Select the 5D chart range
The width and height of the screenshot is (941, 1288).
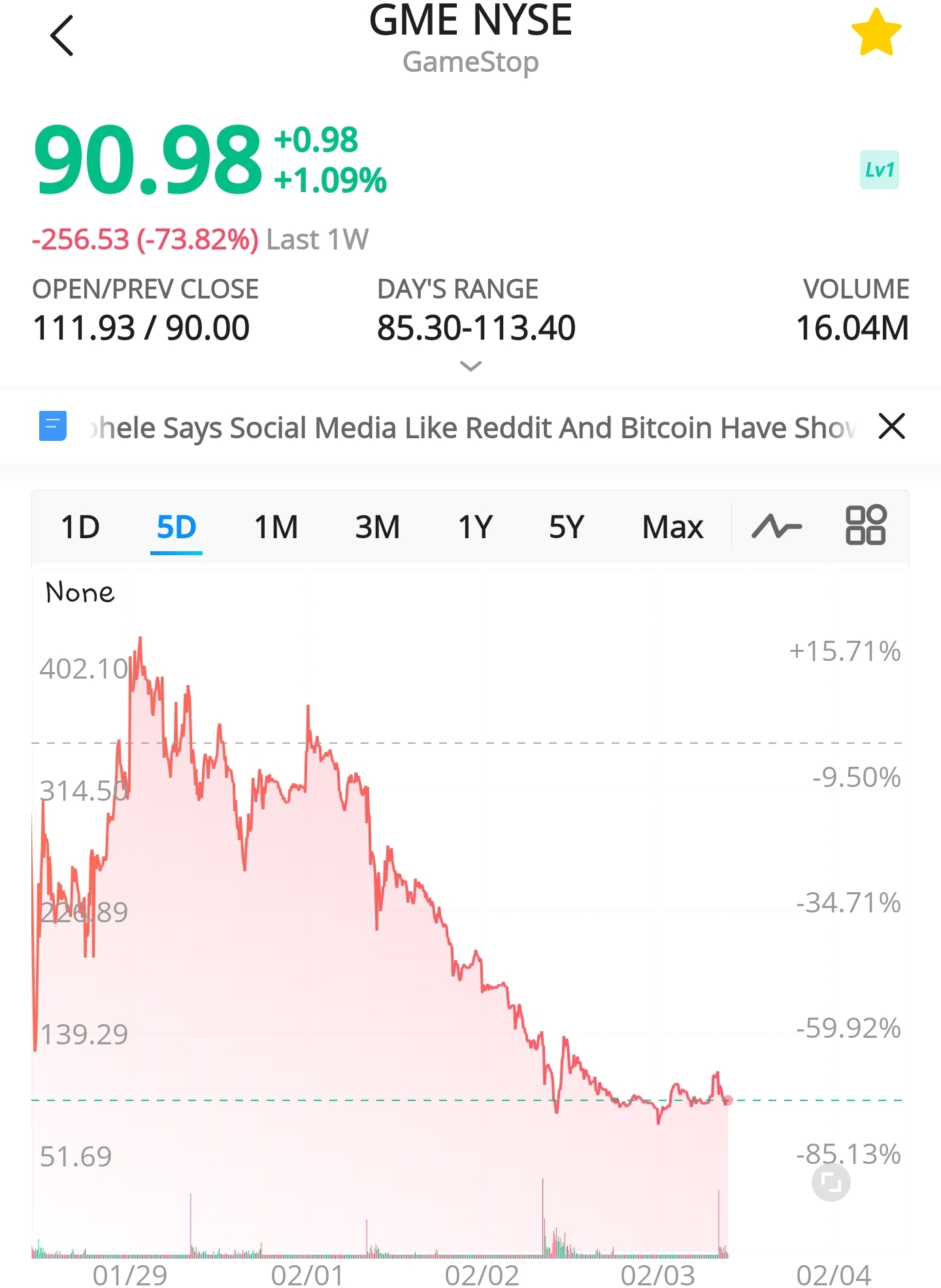(176, 527)
